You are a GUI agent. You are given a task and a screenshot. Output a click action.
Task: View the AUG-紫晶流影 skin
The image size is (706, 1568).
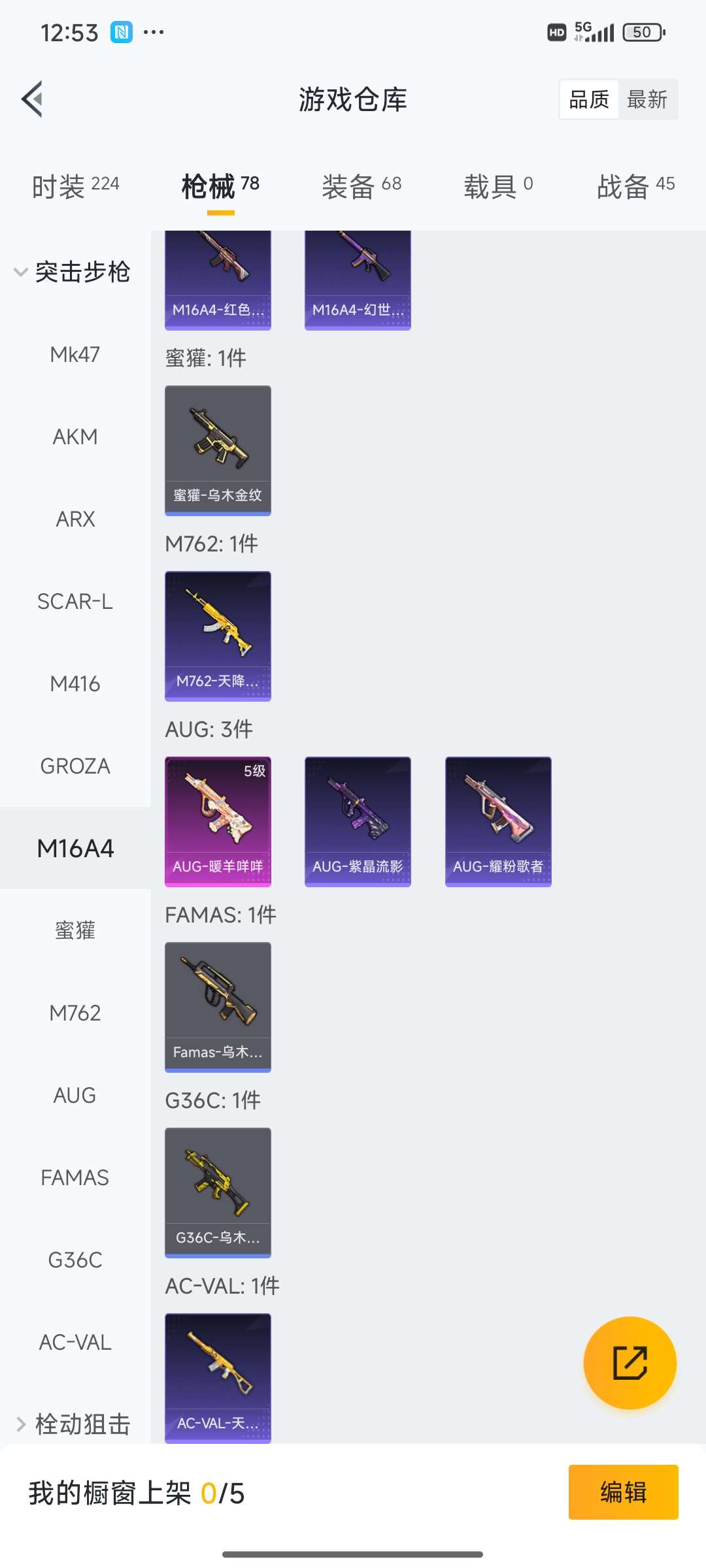[x=358, y=821]
